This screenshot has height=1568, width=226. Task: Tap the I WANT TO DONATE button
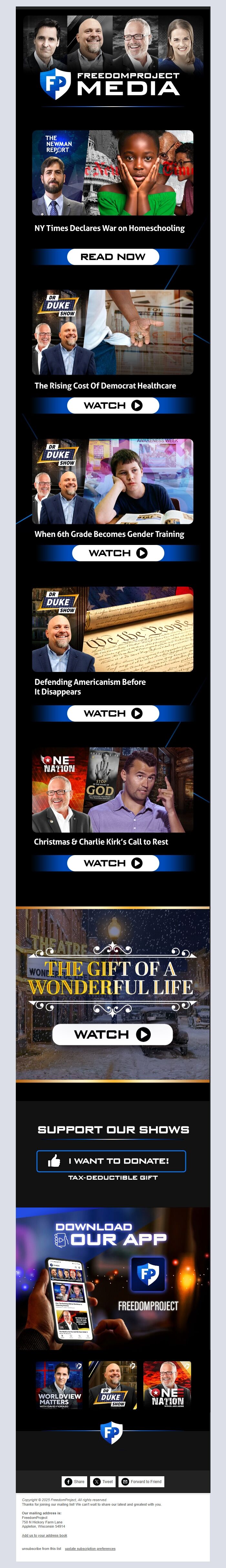pos(111,1161)
